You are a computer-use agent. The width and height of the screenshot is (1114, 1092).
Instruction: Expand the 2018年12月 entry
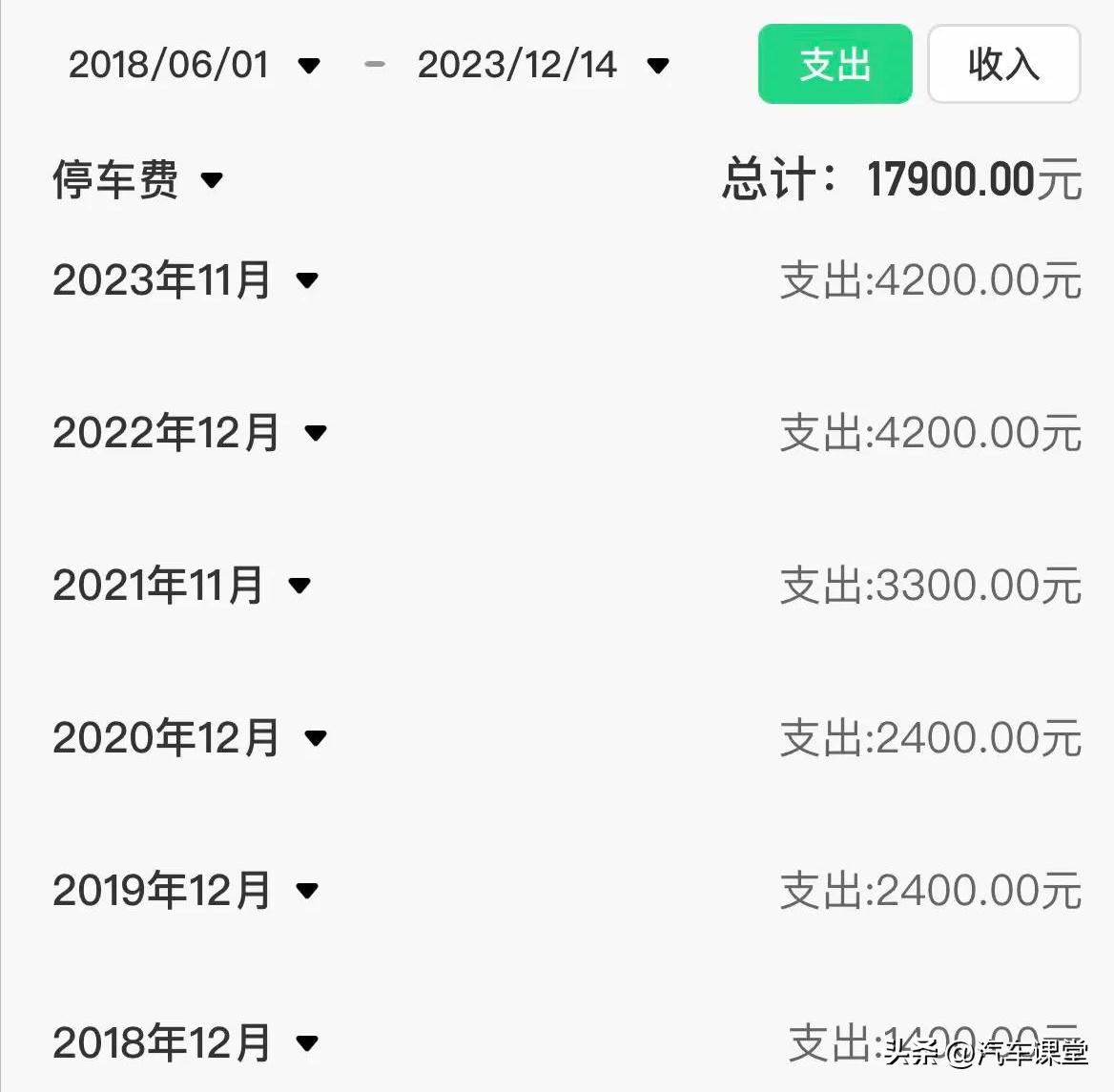click(x=184, y=1043)
